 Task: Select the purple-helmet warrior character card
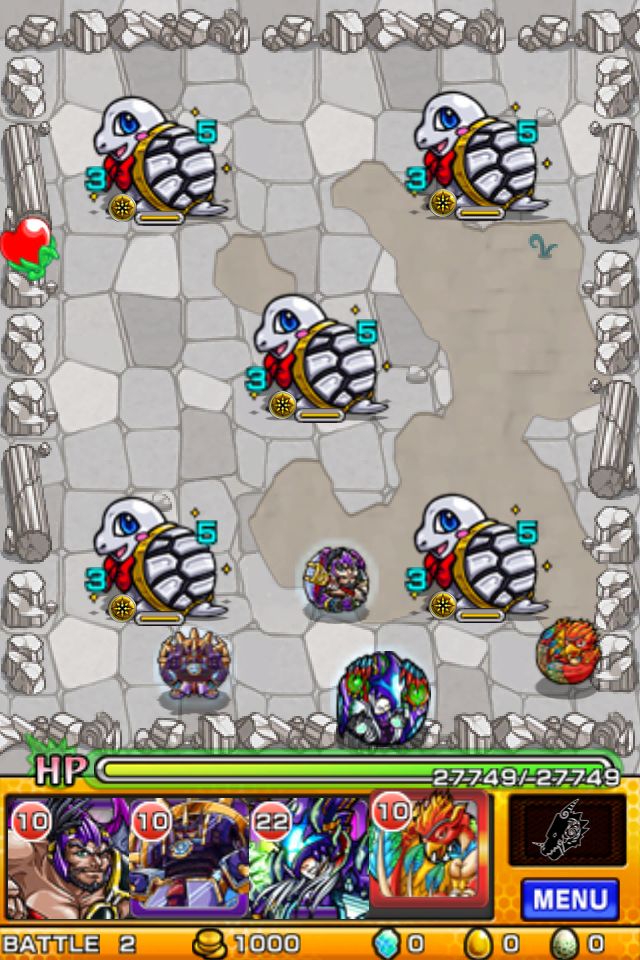67,858
